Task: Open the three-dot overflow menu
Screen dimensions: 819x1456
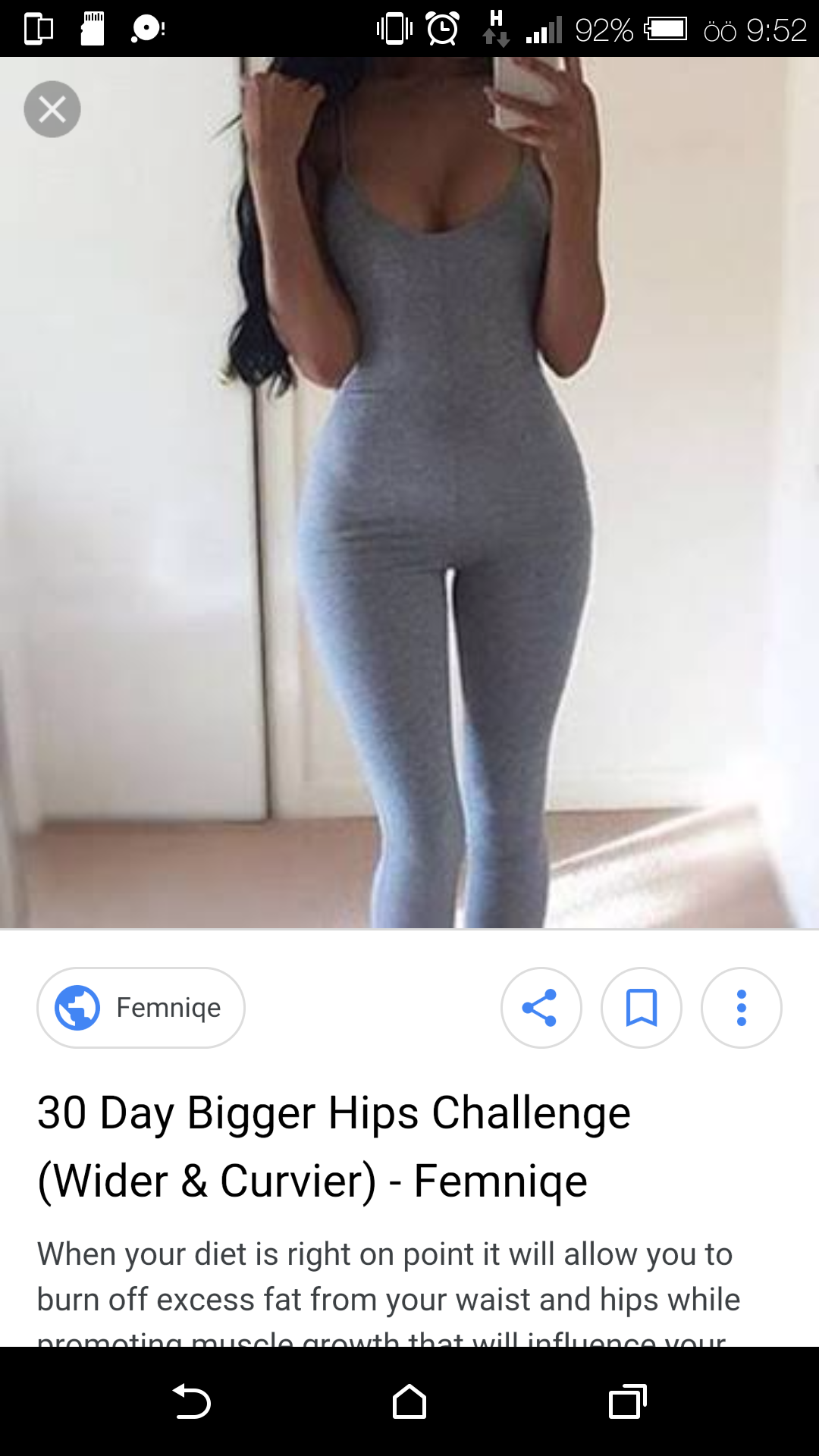Action: point(741,1008)
